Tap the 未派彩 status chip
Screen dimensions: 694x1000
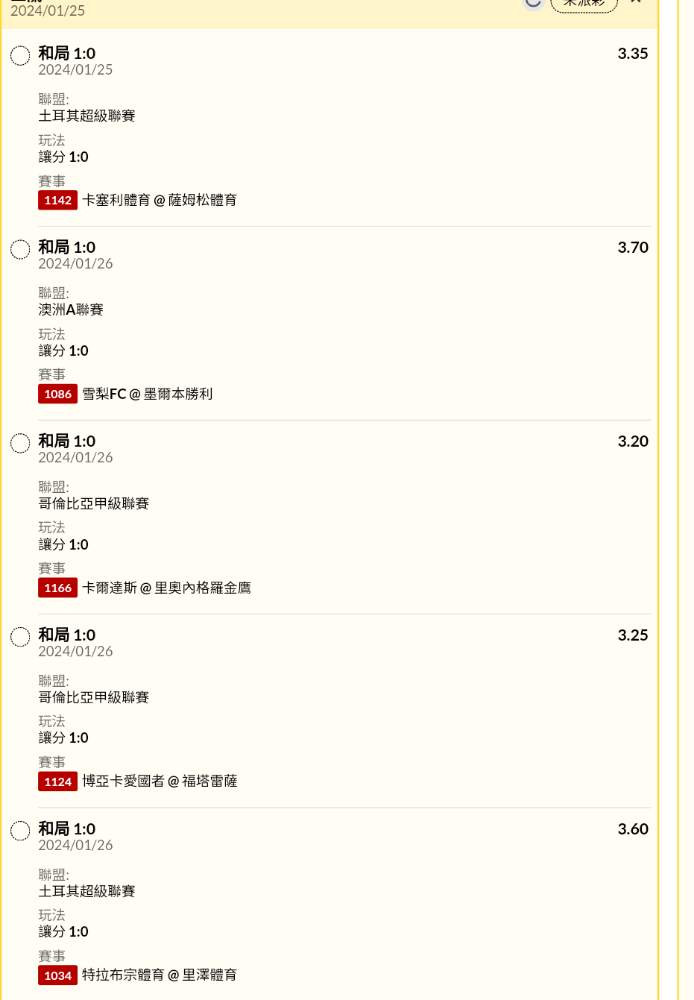click(x=584, y=3)
